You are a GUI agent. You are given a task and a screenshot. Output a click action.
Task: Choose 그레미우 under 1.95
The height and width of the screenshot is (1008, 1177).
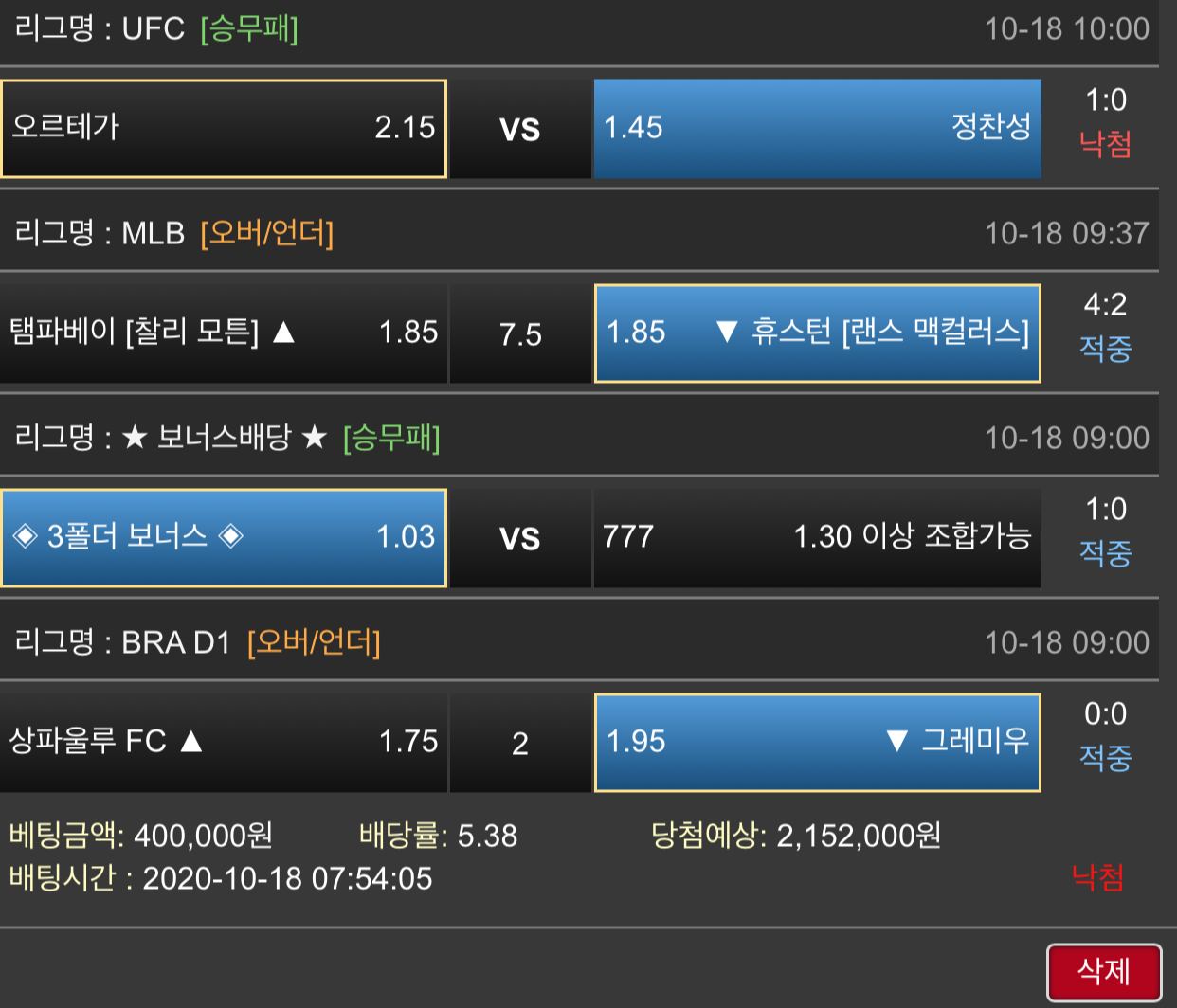pyautogui.click(x=818, y=743)
